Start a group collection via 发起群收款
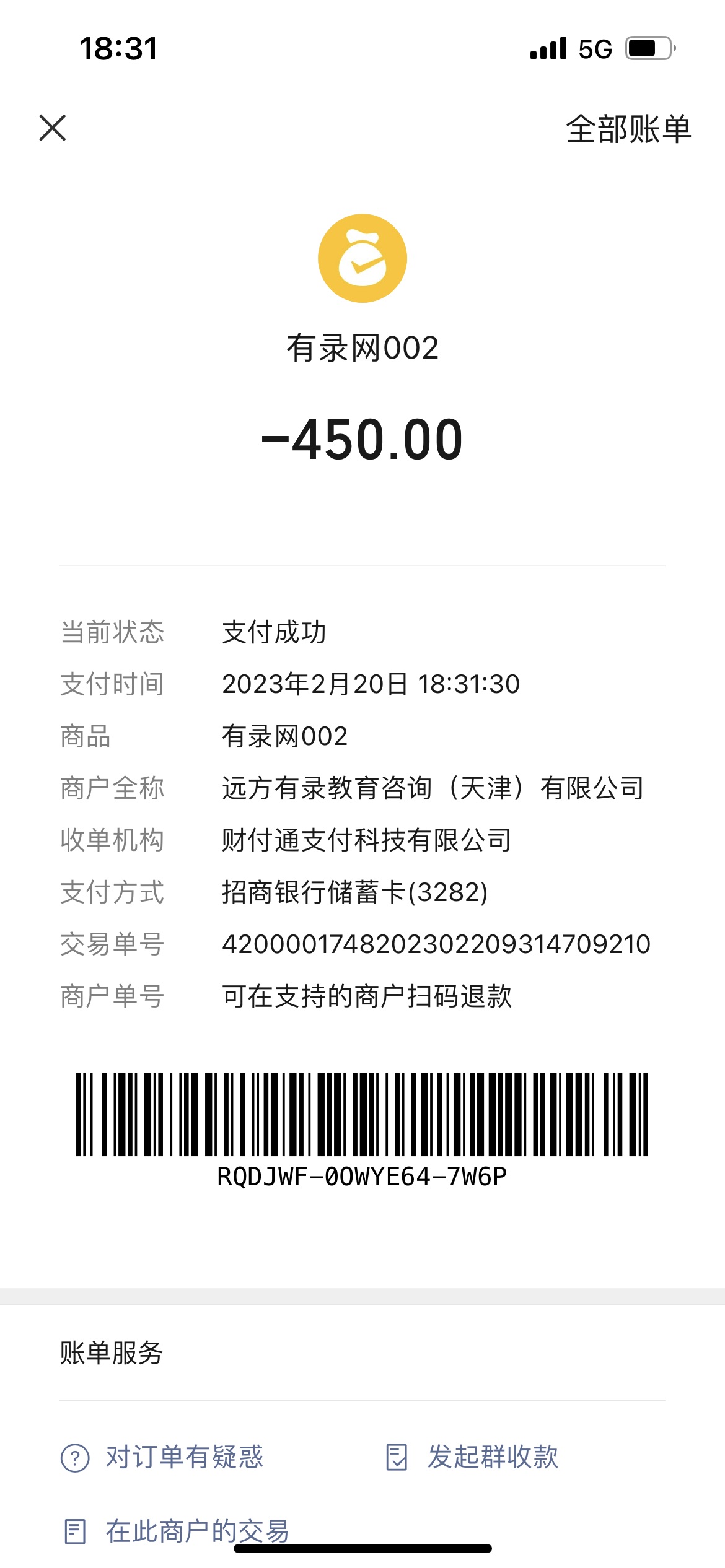 472,1457
